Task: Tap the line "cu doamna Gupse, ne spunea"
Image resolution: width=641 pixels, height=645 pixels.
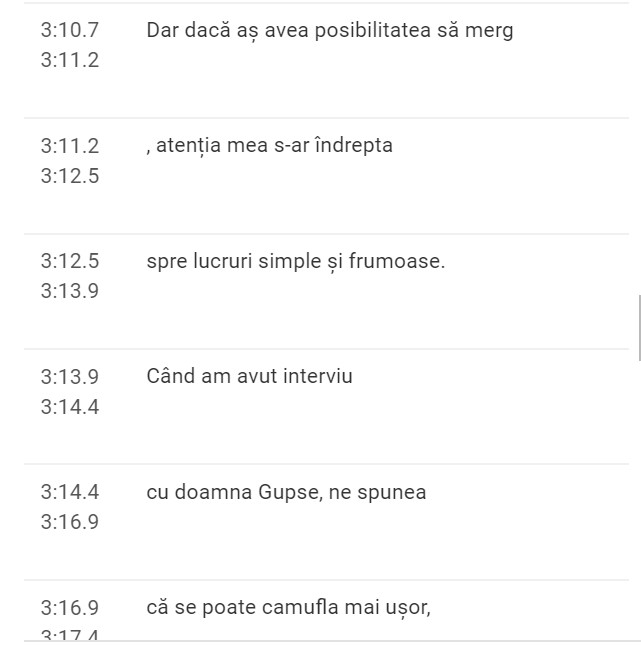Action: [286, 492]
